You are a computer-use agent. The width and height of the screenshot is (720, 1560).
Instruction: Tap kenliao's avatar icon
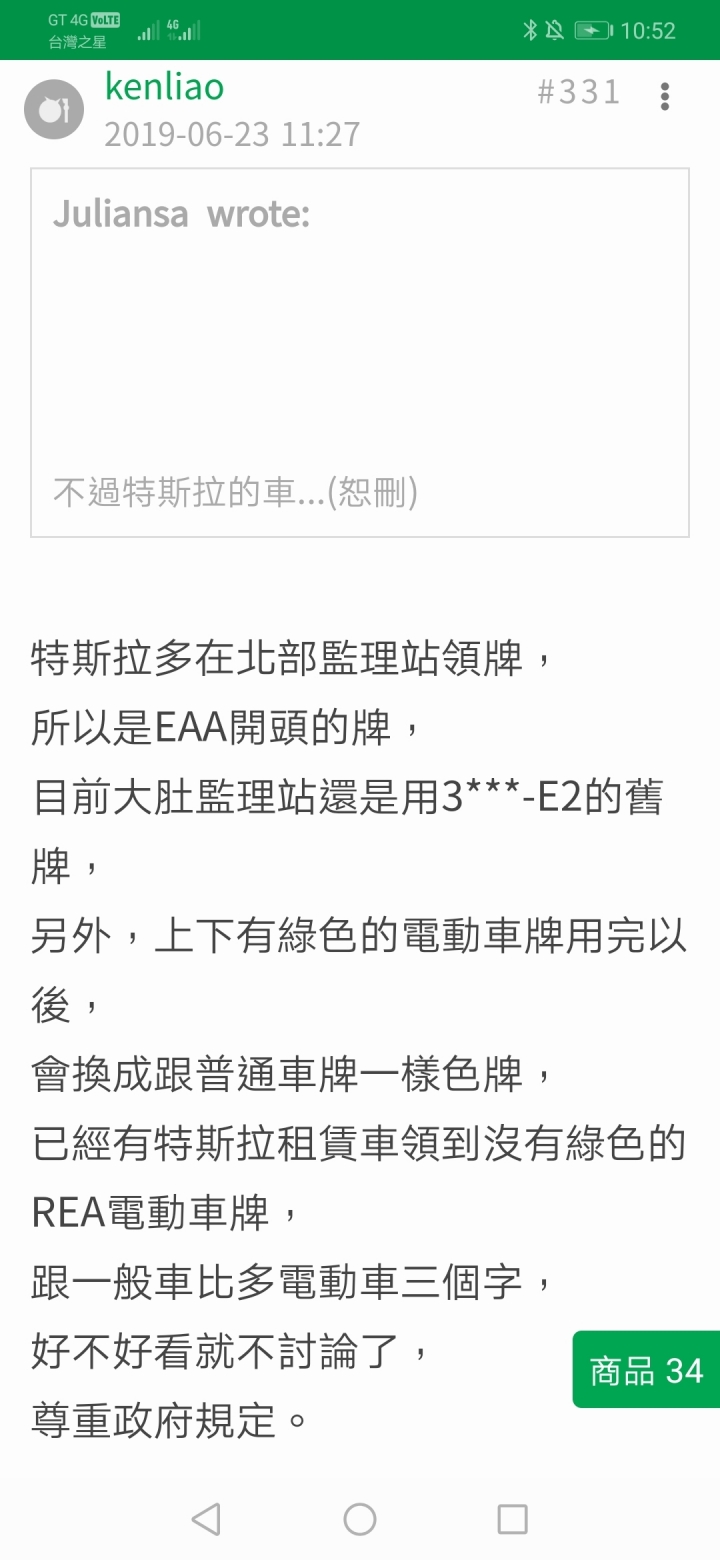pyautogui.click(x=54, y=109)
